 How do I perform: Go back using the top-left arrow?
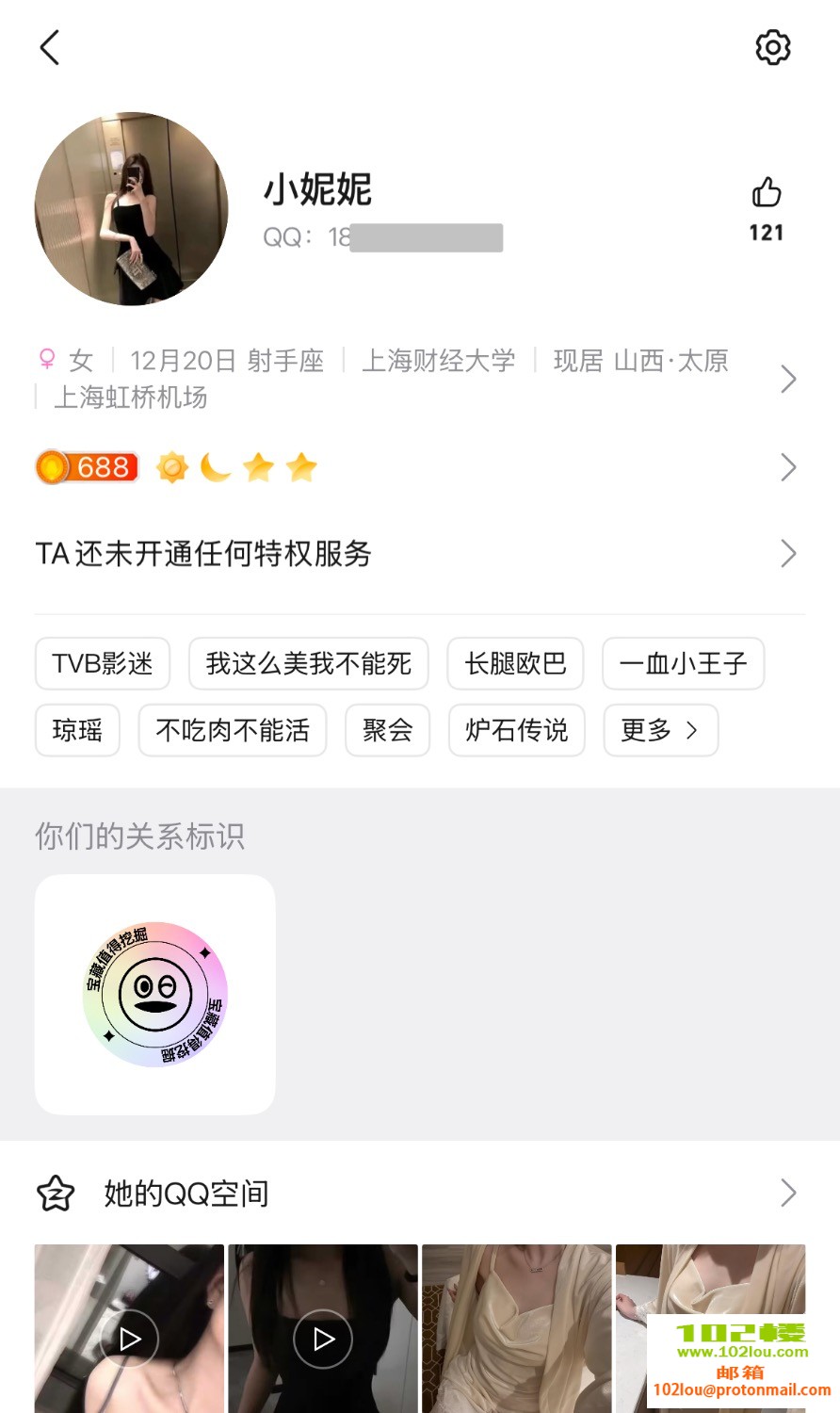tap(50, 47)
